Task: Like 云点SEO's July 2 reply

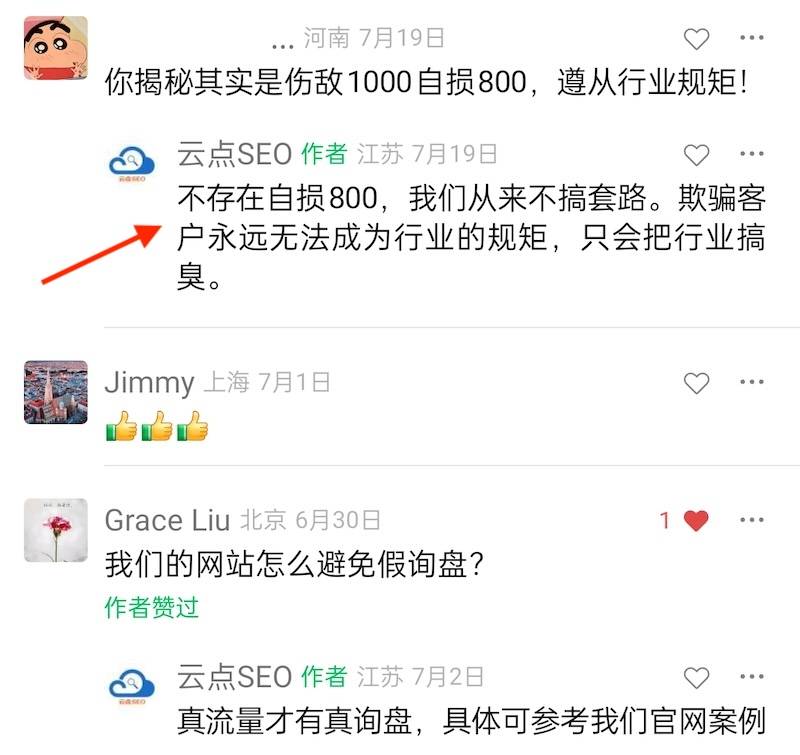Action: tap(696, 677)
